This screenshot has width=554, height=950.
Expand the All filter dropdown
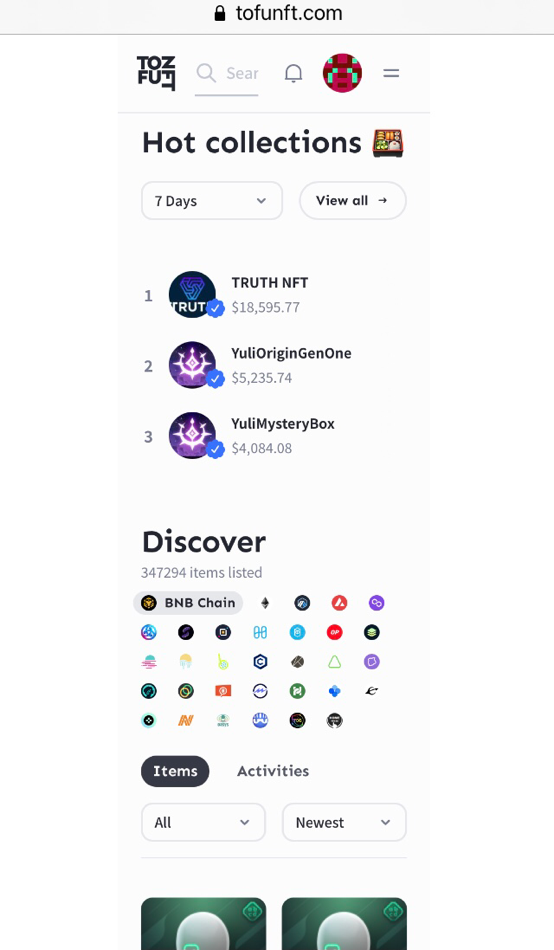(x=203, y=822)
